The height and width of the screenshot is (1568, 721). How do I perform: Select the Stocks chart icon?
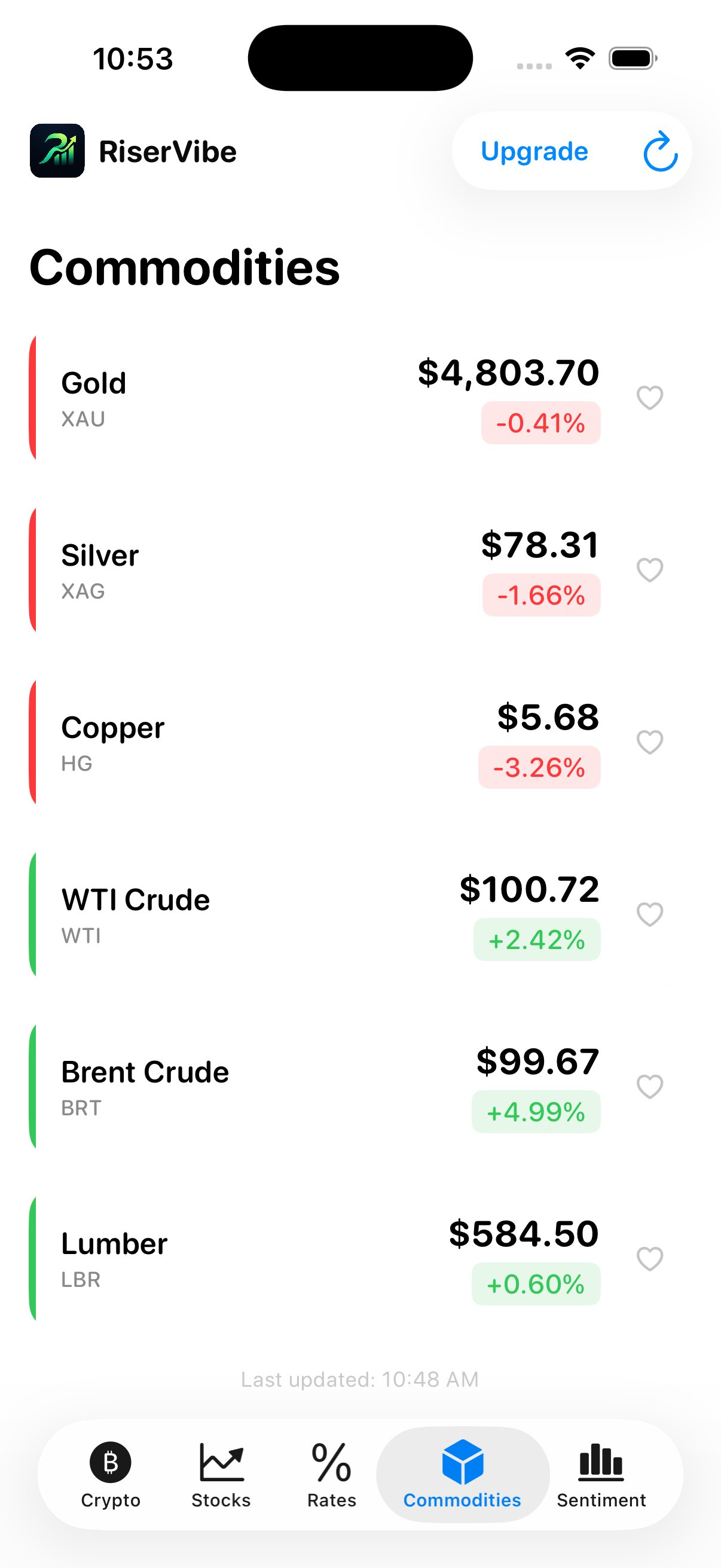tap(220, 1461)
